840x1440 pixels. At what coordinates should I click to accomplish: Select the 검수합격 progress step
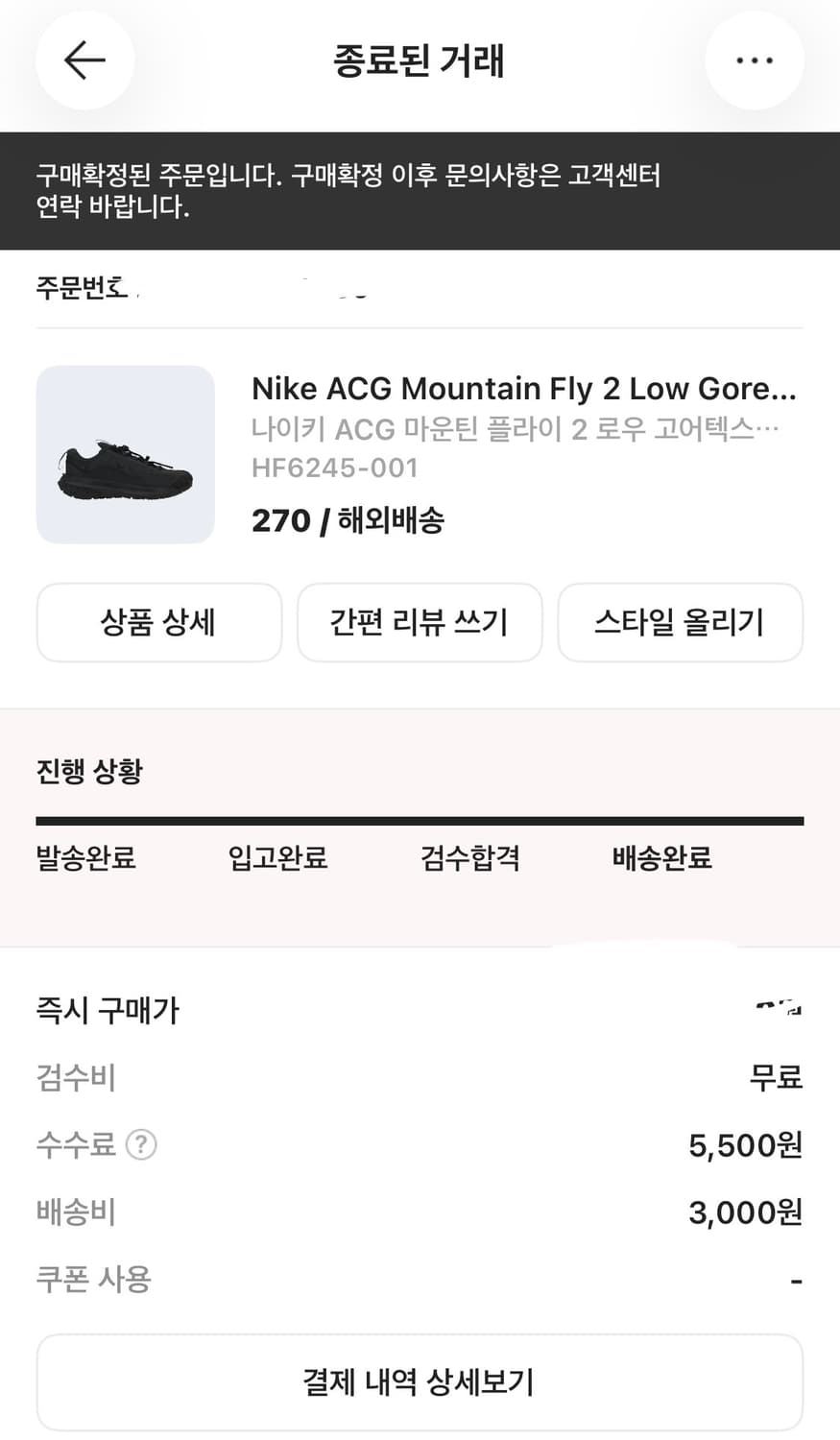click(x=468, y=858)
